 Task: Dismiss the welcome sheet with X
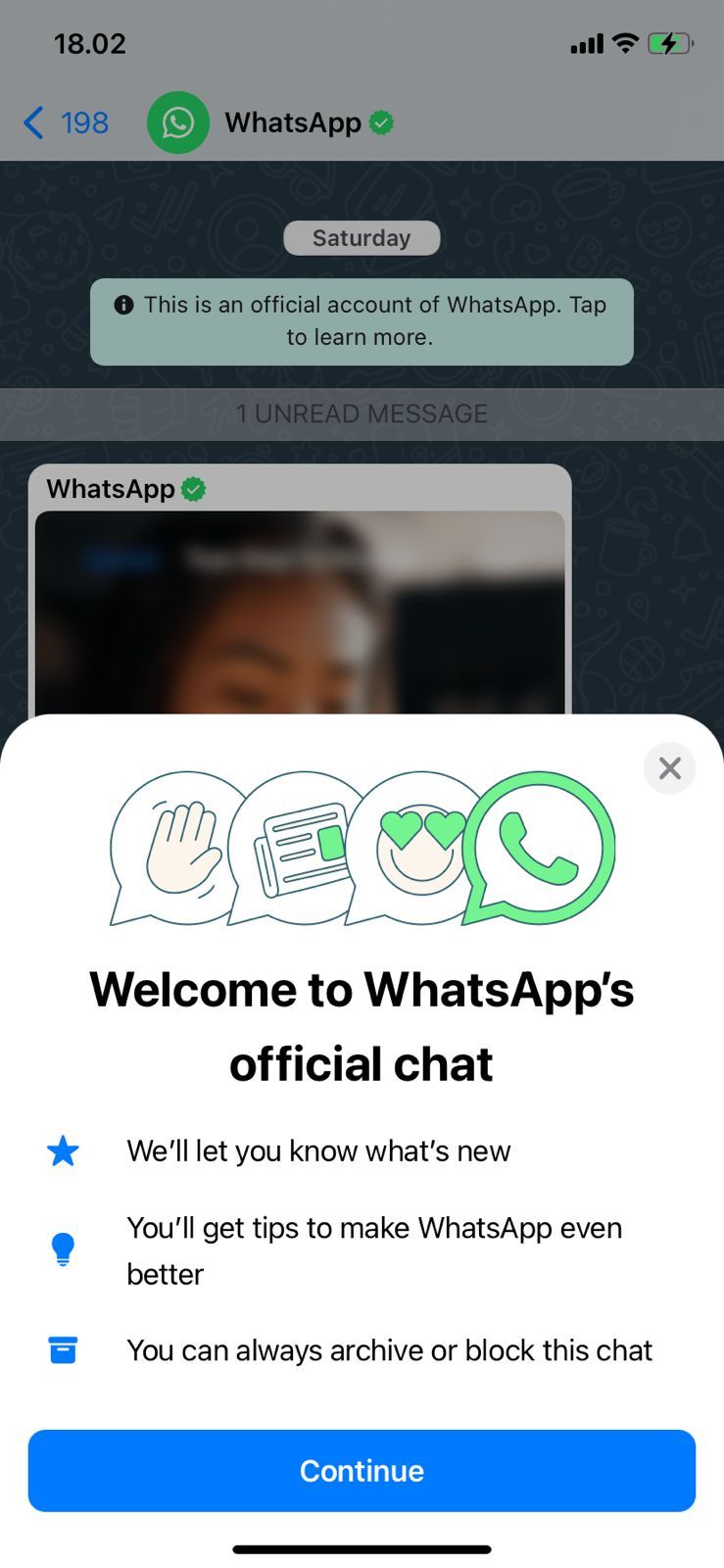(669, 768)
